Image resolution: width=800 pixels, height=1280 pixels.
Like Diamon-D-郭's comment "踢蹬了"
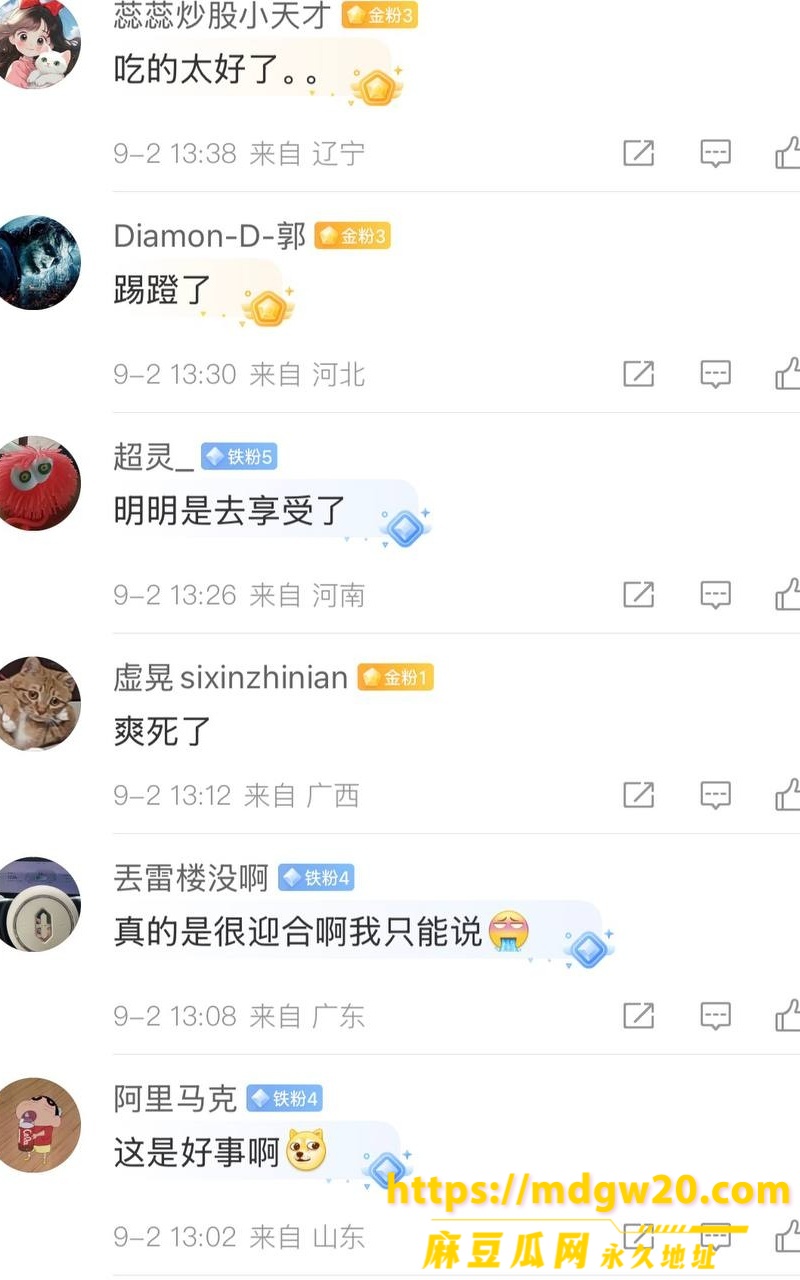[788, 374]
